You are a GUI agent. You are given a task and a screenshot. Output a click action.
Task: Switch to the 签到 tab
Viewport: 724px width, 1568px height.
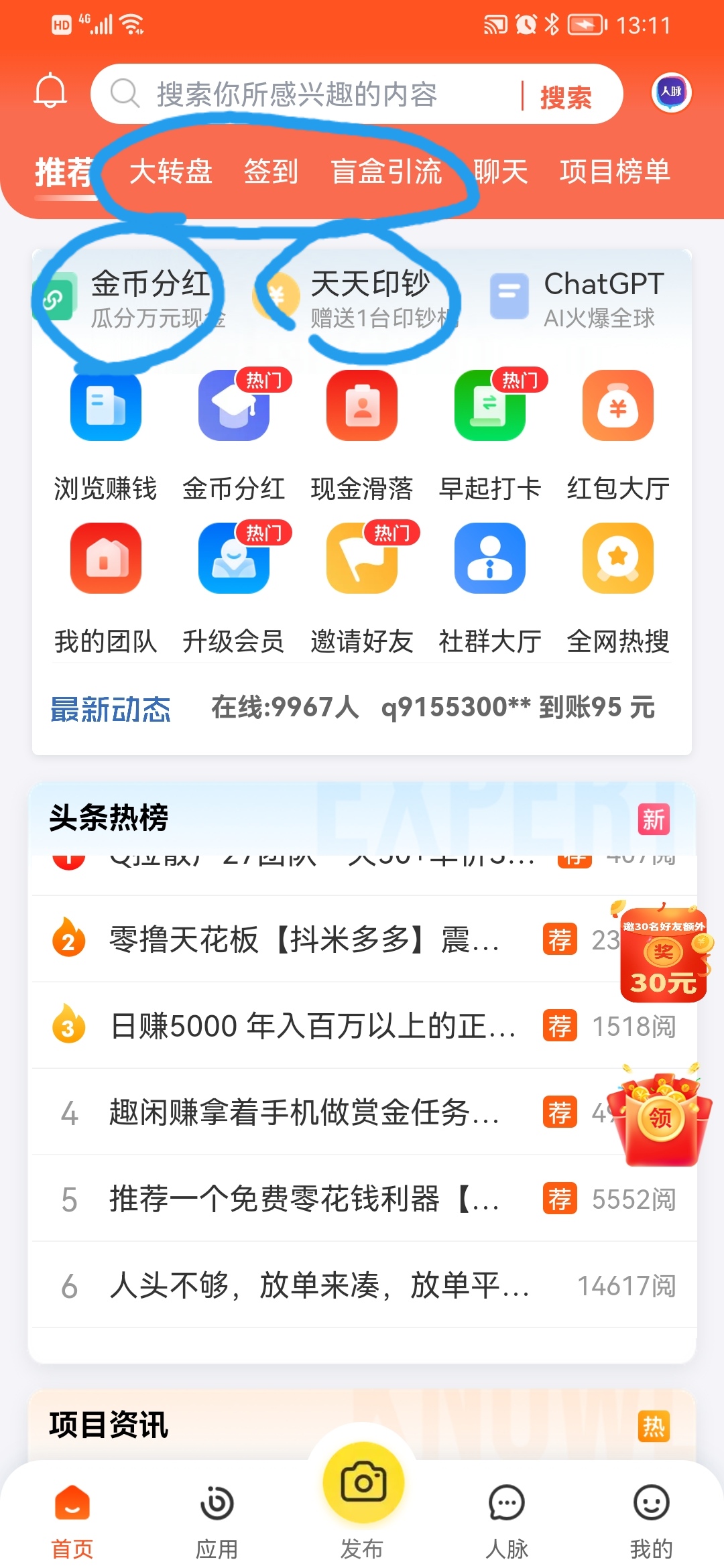click(271, 172)
